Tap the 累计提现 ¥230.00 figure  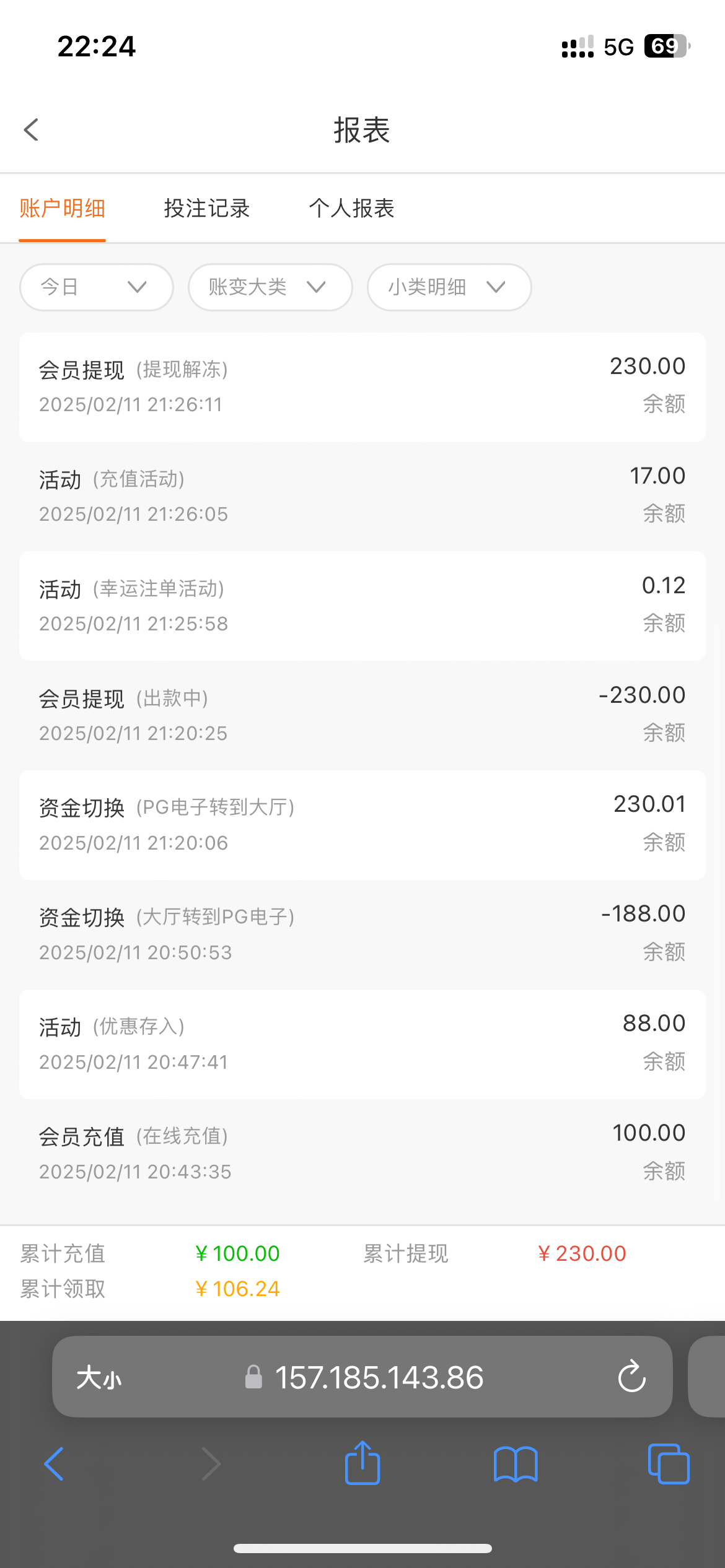click(581, 1253)
